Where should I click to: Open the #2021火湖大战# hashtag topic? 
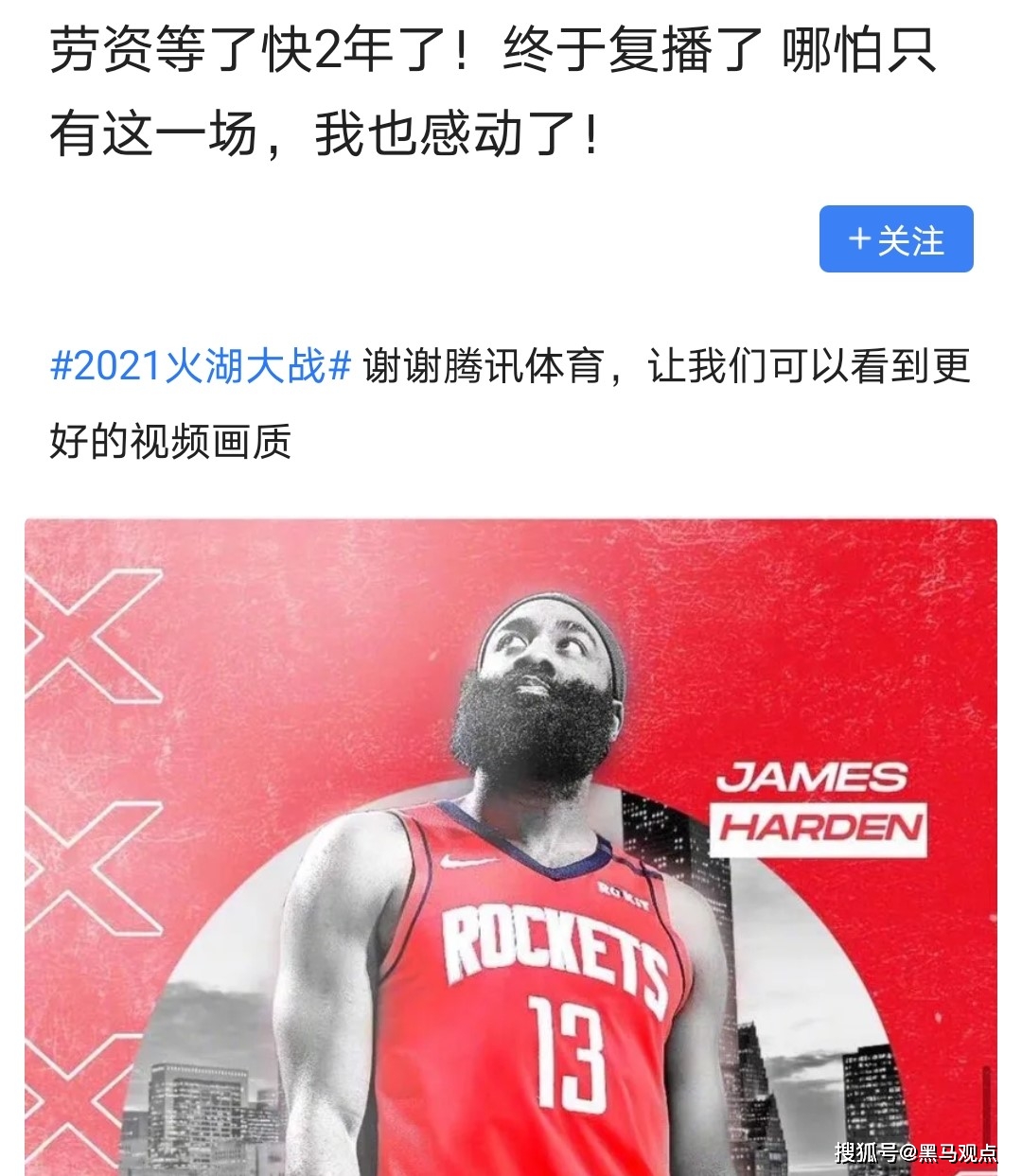tap(201, 366)
